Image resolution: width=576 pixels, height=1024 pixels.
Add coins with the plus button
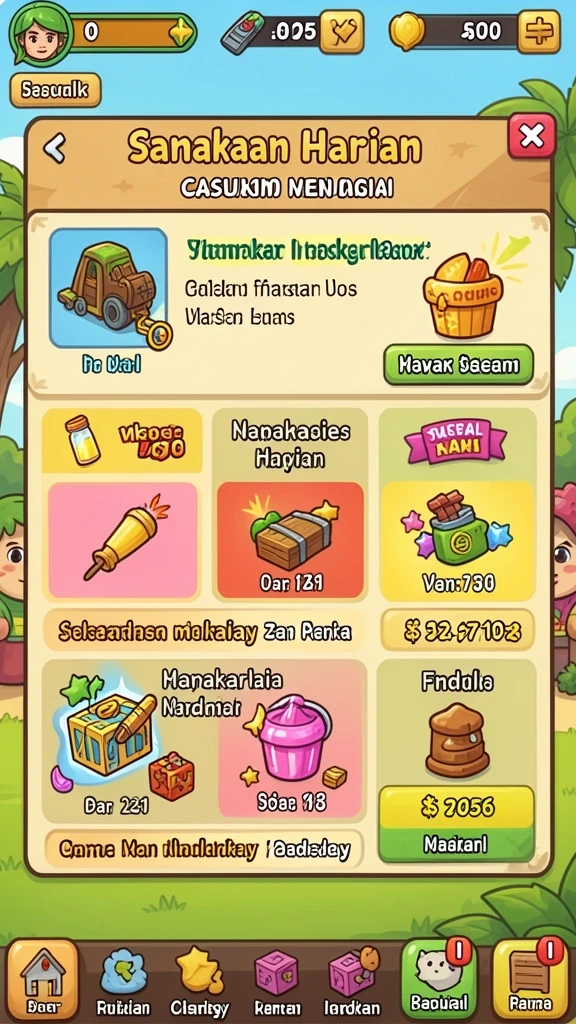539,31
